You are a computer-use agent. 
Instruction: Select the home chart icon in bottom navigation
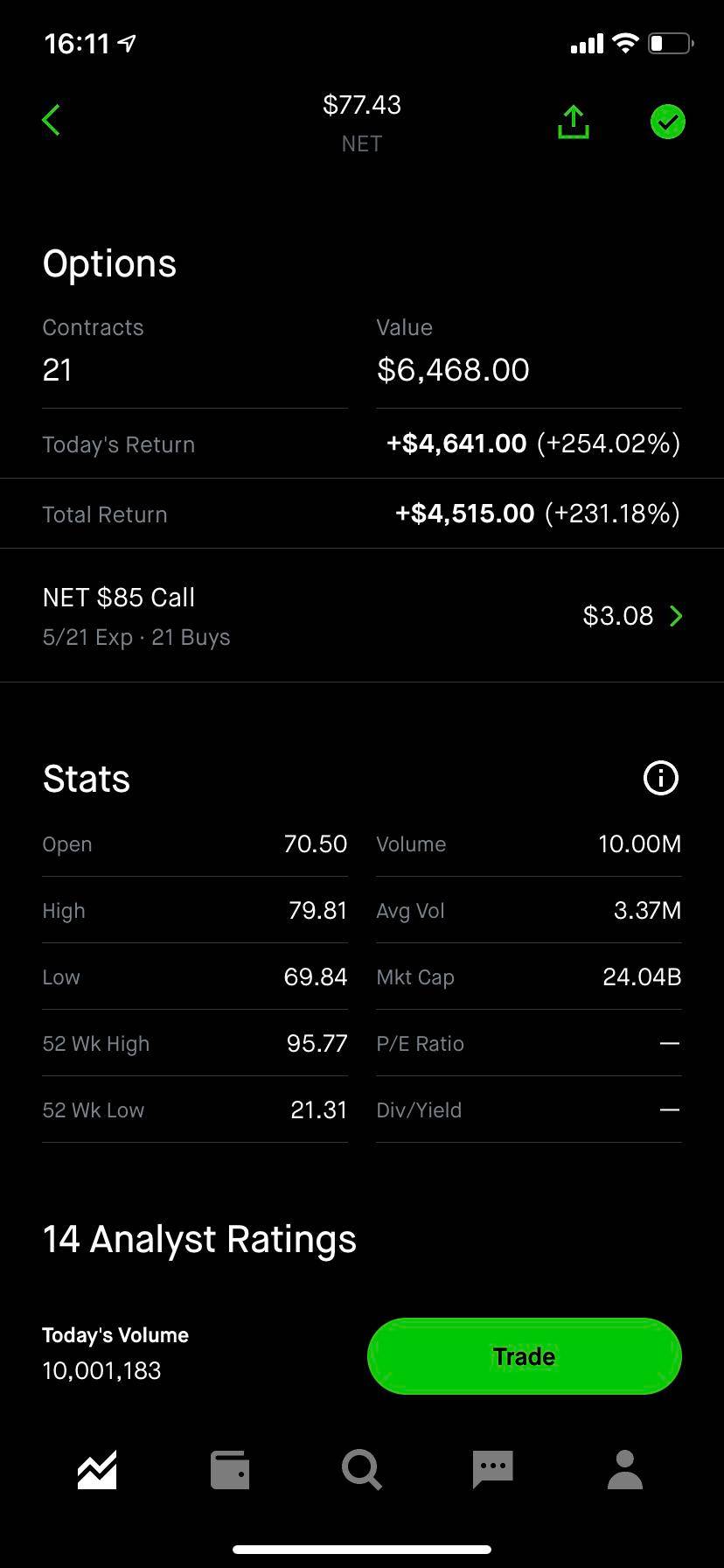click(x=96, y=1469)
